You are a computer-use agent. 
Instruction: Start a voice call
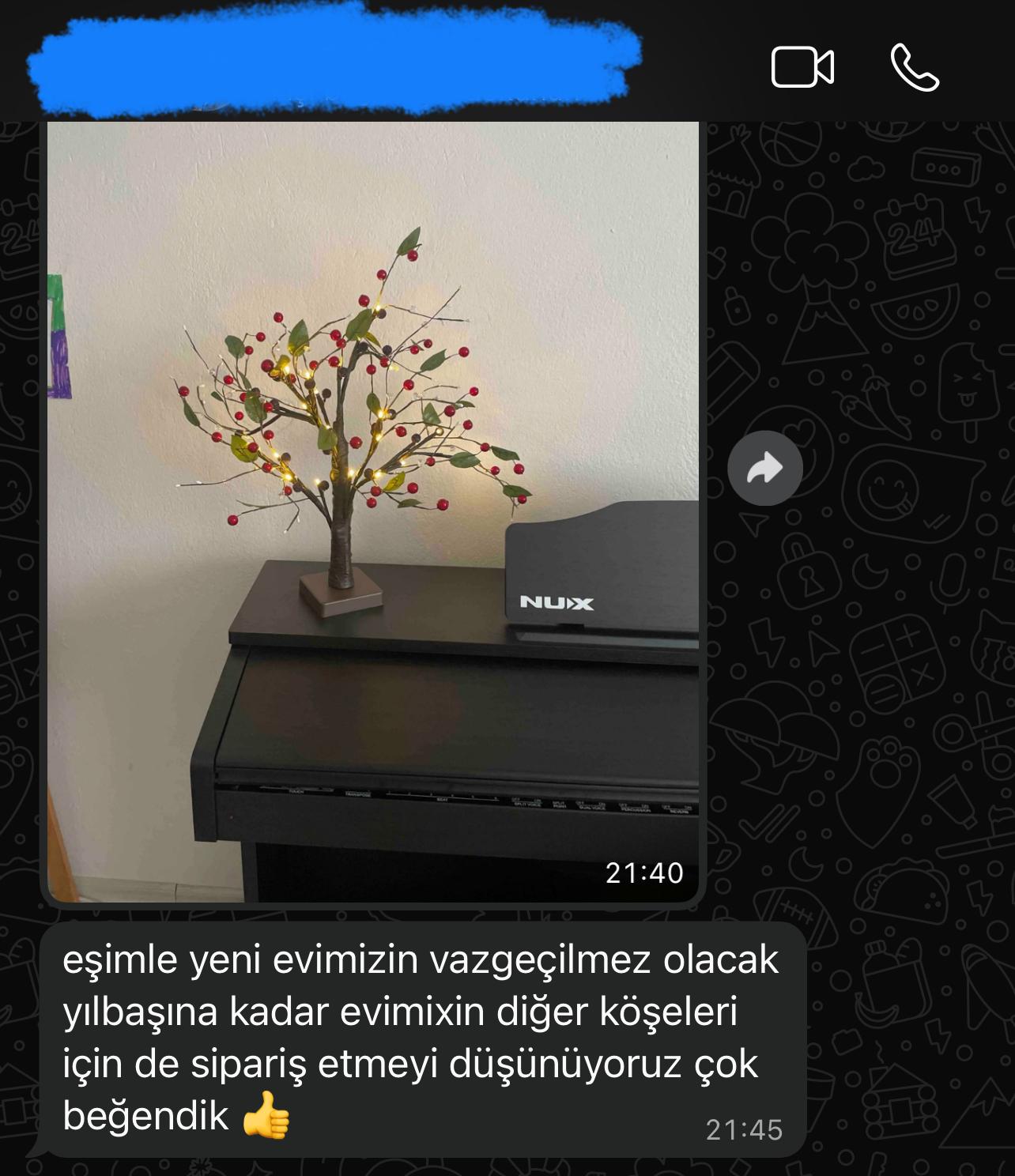(x=915, y=67)
